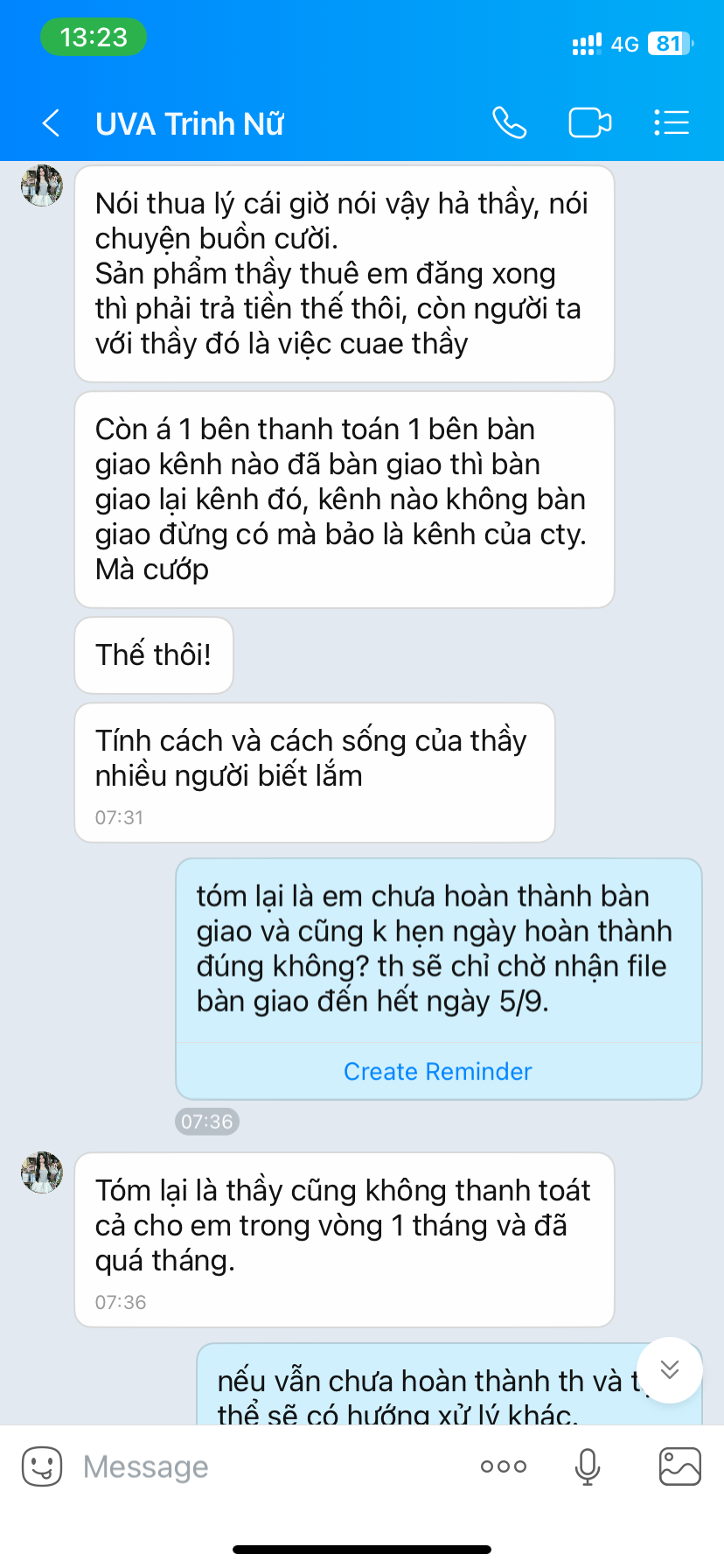Go back from the UVA Trinh Nữ chat
The image size is (724, 1568).
52,123
